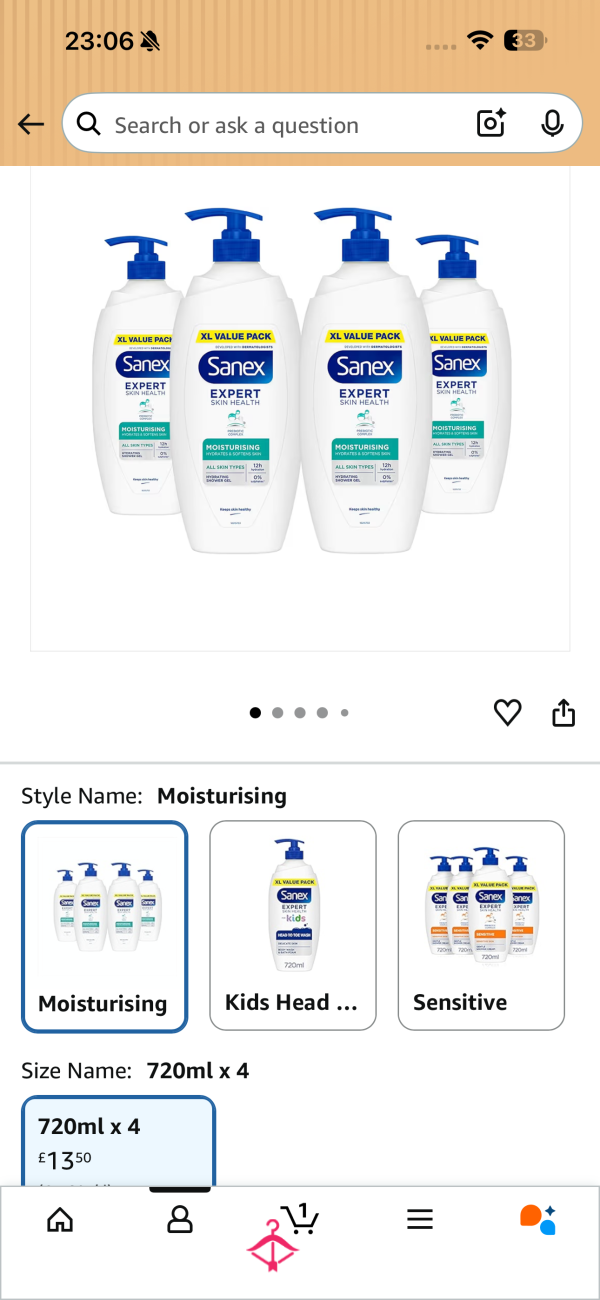The image size is (600, 1300).
Task: Share this Sanex product
Action: pyautogui.click(x=564, y=713)
